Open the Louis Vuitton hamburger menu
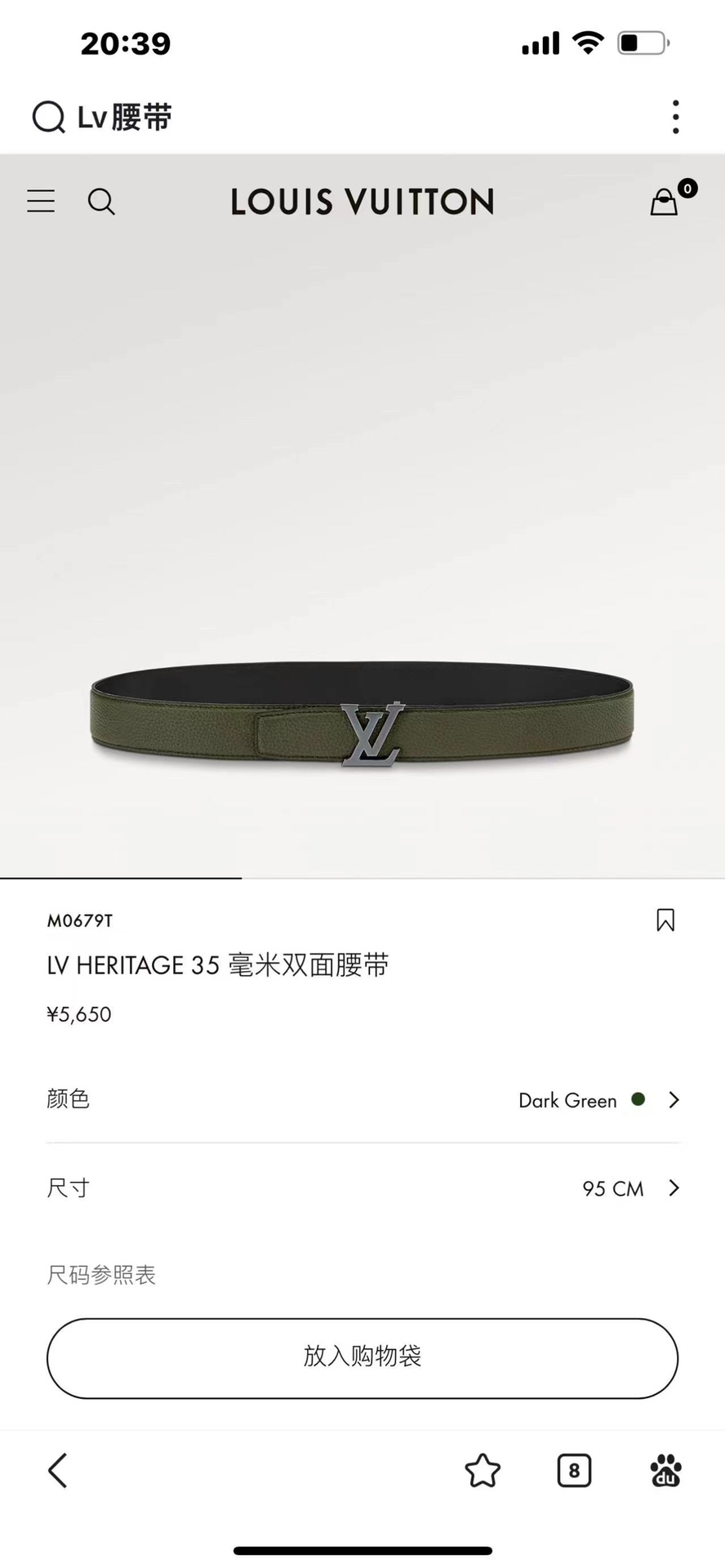Image resolution: width=725 pixels, height=1568 pixels. click(x=41, y=201)
